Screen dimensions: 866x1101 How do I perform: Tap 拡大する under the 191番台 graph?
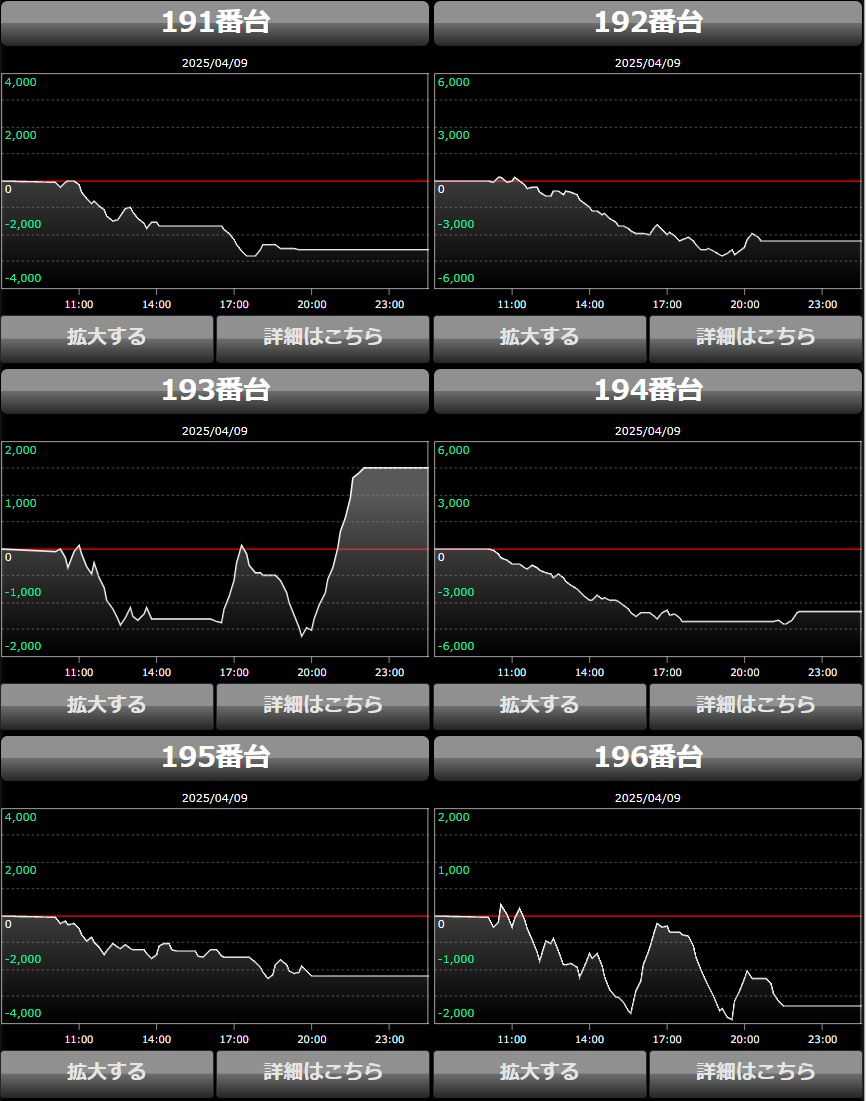[107, 338]
